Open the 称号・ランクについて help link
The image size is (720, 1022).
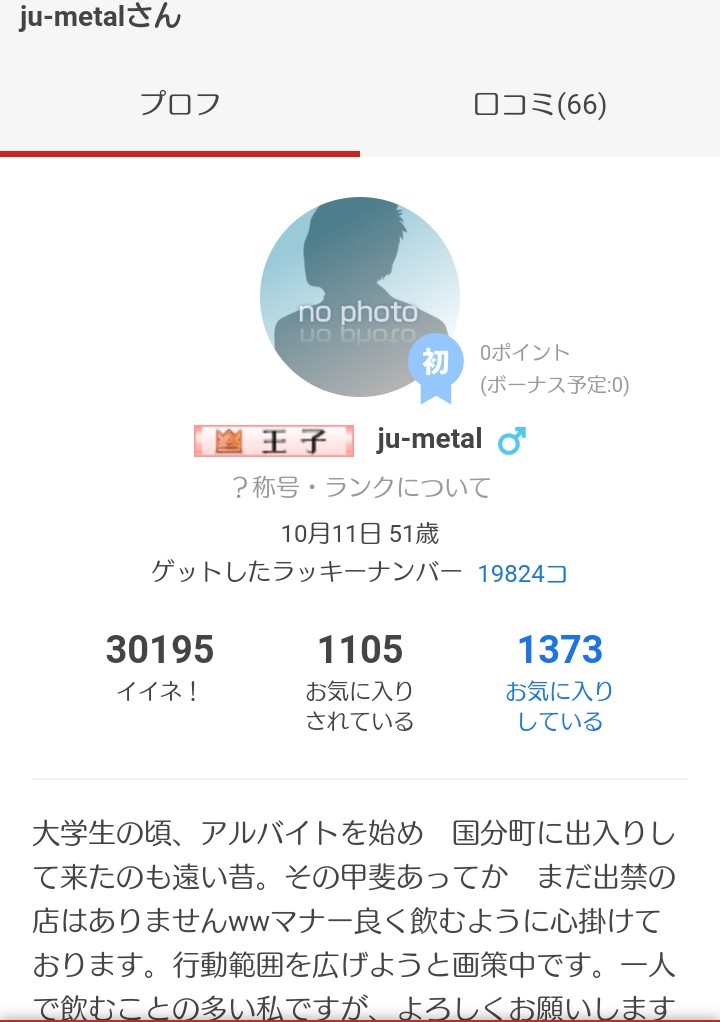(360, 487)
